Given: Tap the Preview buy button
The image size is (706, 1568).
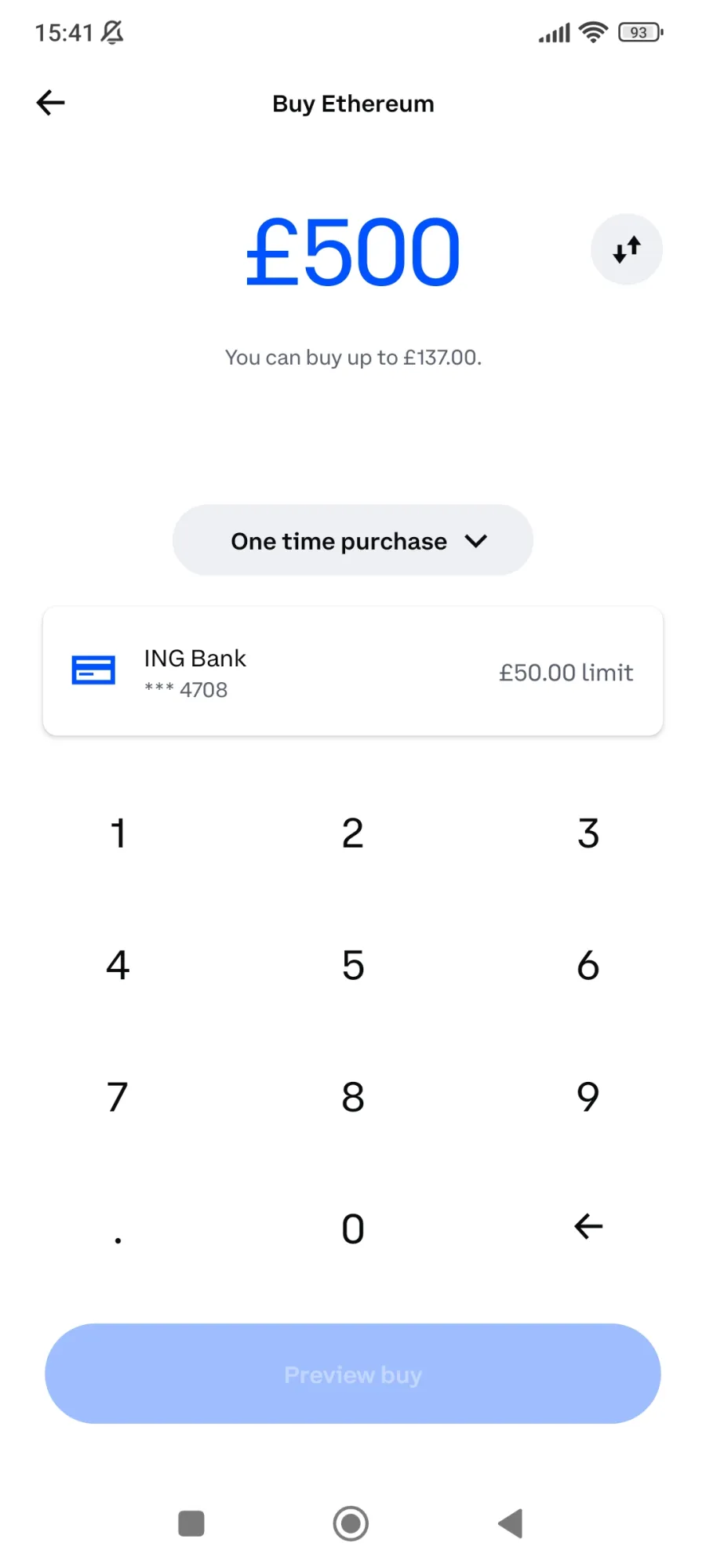Looking at the screenshot, I should pyautogui.click(x=353, y=1374).
